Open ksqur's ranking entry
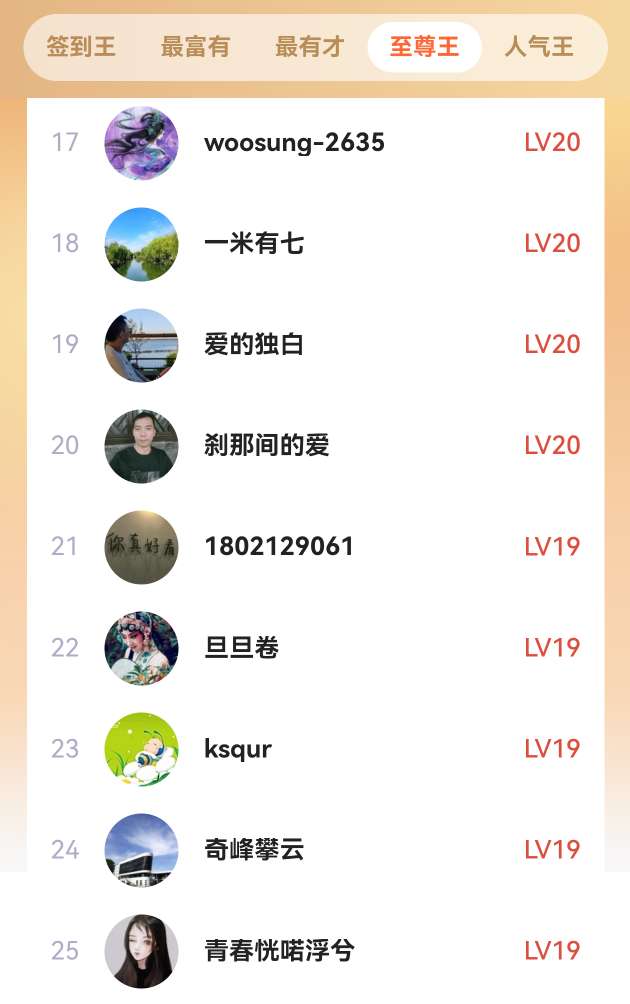The image size is (630, 1004). [238, 749]
